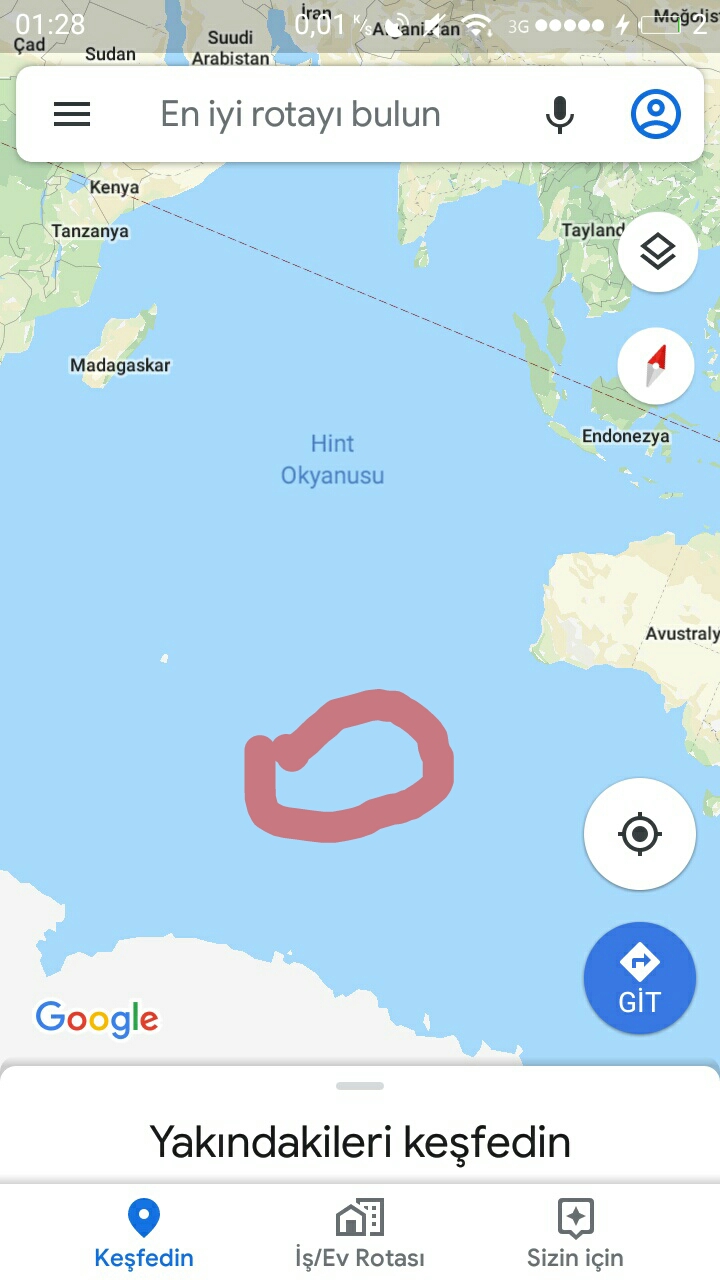Reset map orientation with the compass
Viewport: 720px width, 1280px height.
[x=656, y=365]
